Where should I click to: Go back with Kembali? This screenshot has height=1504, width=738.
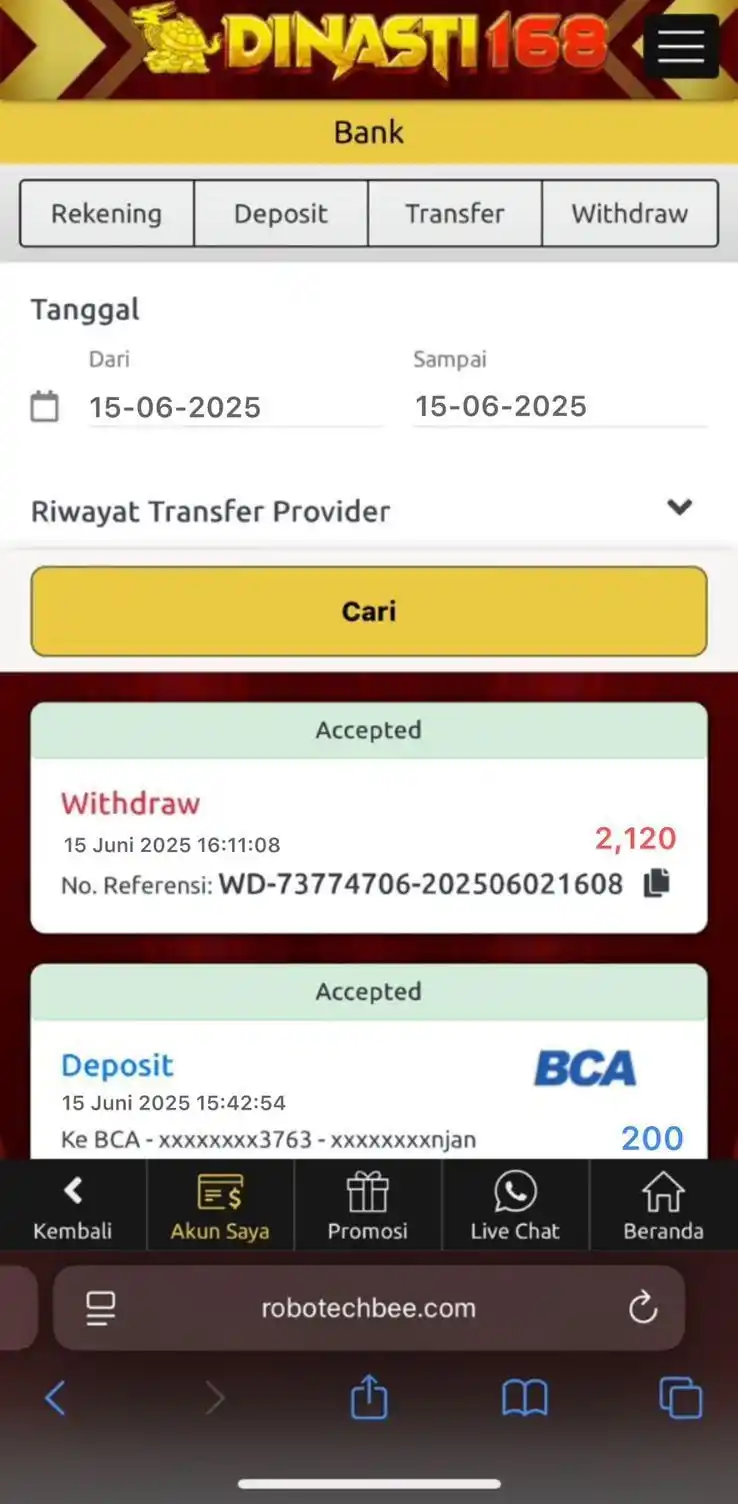pos(72,1206)
